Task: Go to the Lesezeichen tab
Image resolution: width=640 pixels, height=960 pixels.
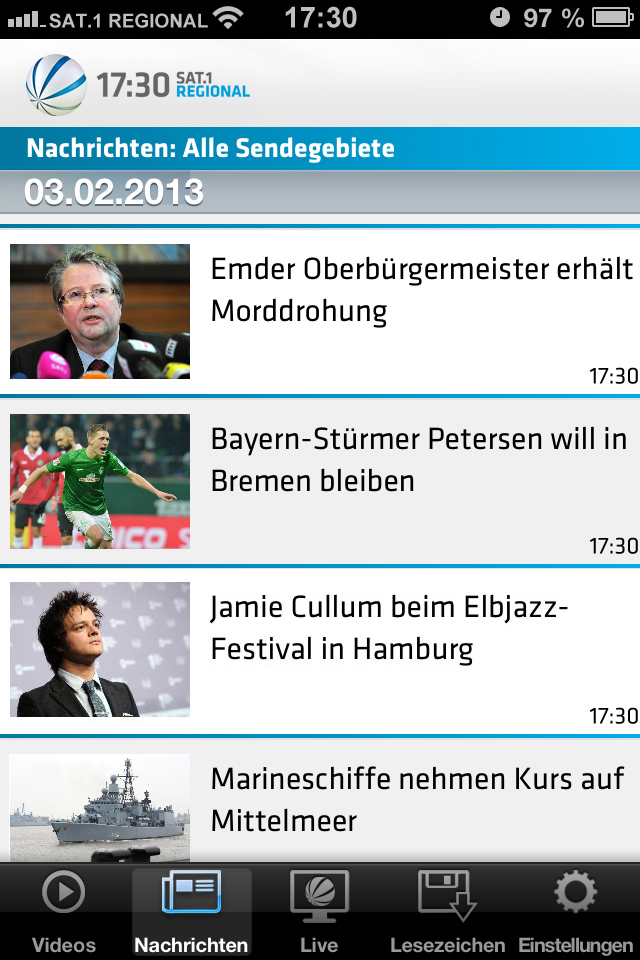Action: pos(447,911)
